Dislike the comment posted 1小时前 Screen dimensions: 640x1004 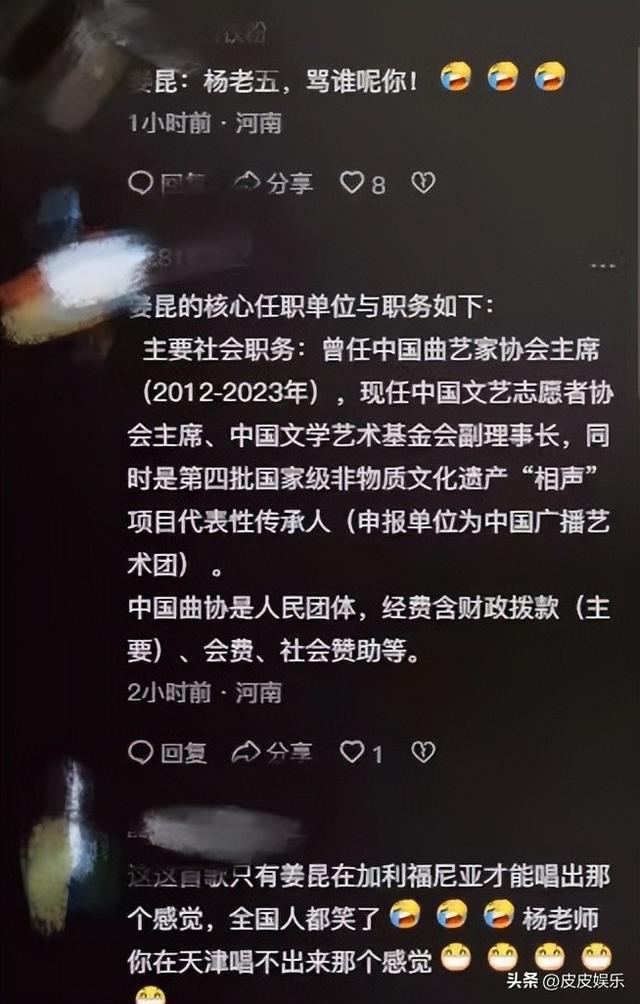pyautogui.click(x=423, y=183)
